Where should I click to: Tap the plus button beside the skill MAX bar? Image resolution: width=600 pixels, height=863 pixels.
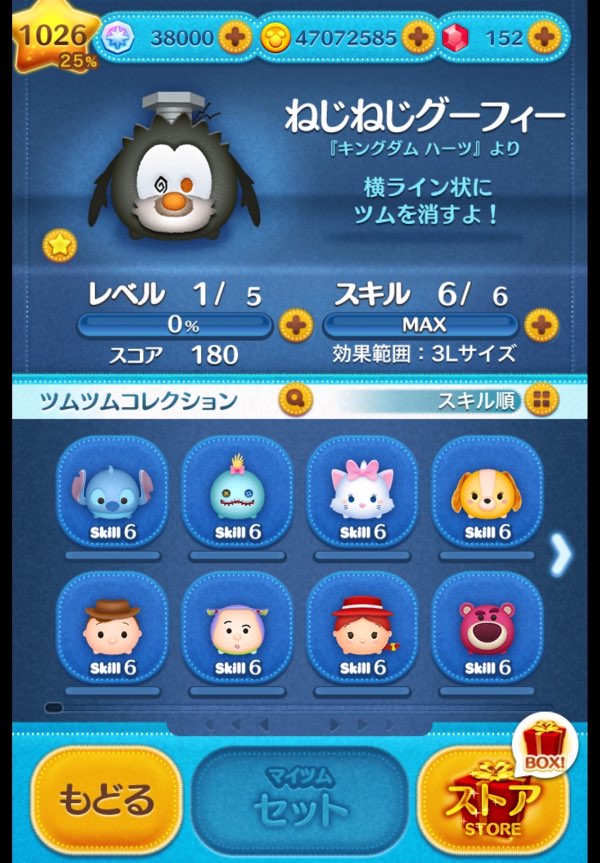(539, 325)
